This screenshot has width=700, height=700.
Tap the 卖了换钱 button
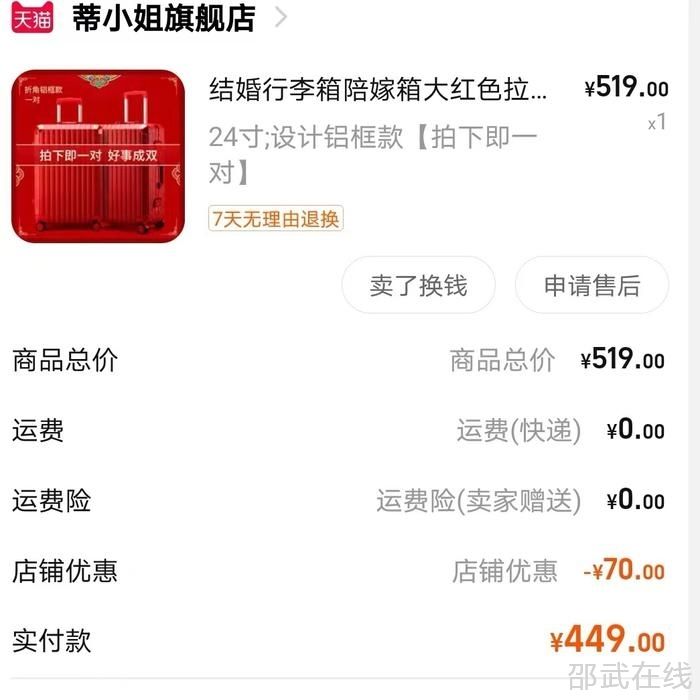pos(418,285)
